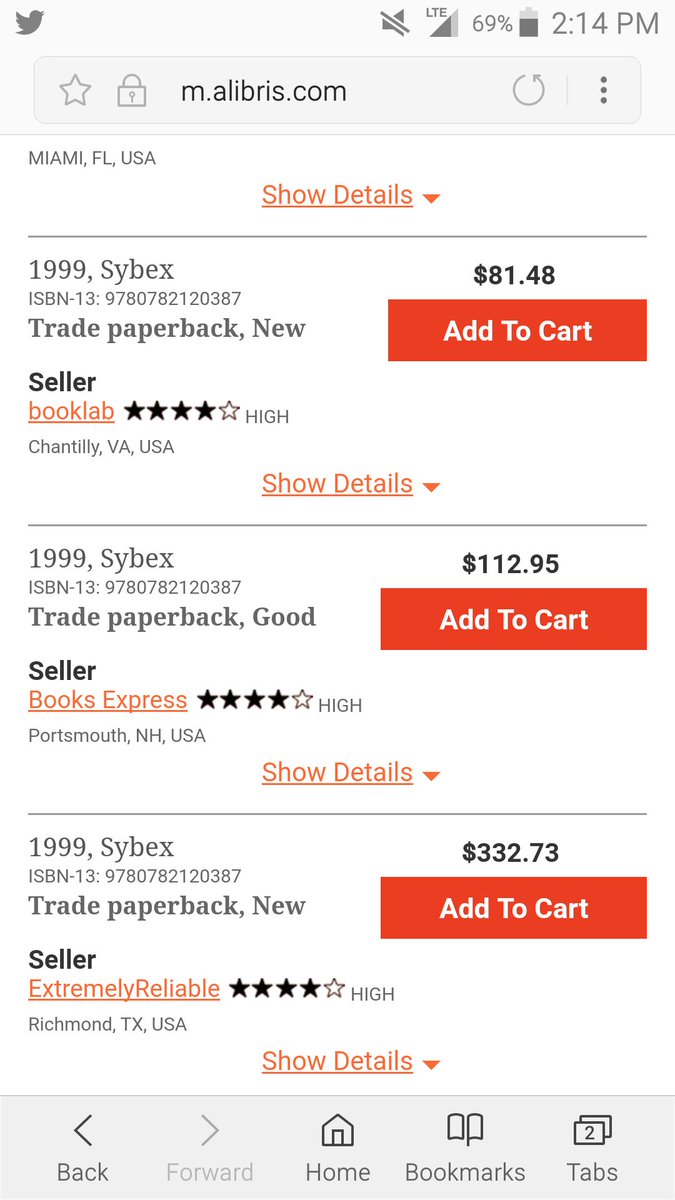Expand Show Details for Books Express listing
675x1200 pixels.
(x=351, y=773)
